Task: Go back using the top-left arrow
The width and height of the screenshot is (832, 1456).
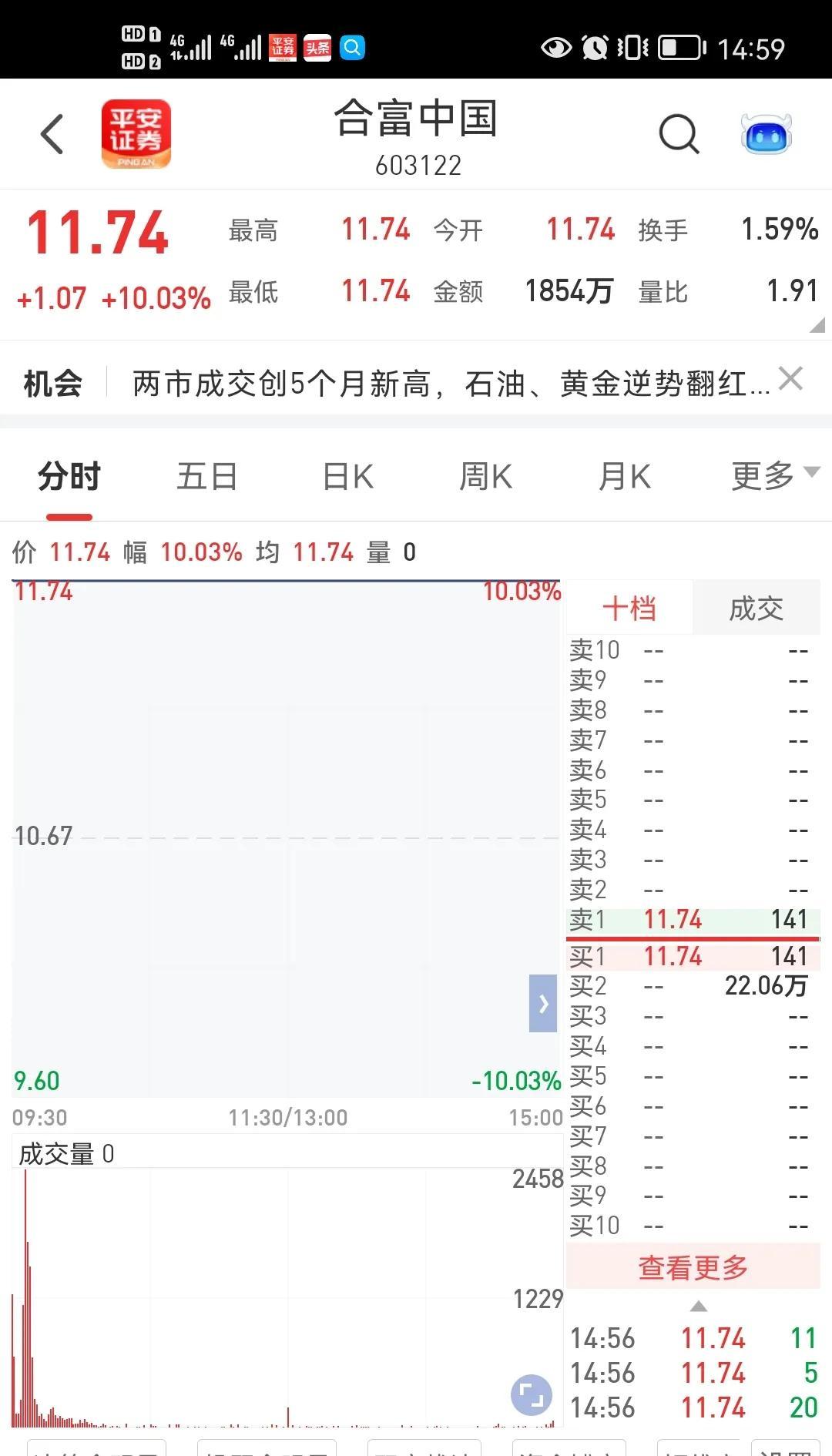Action: 52,135
